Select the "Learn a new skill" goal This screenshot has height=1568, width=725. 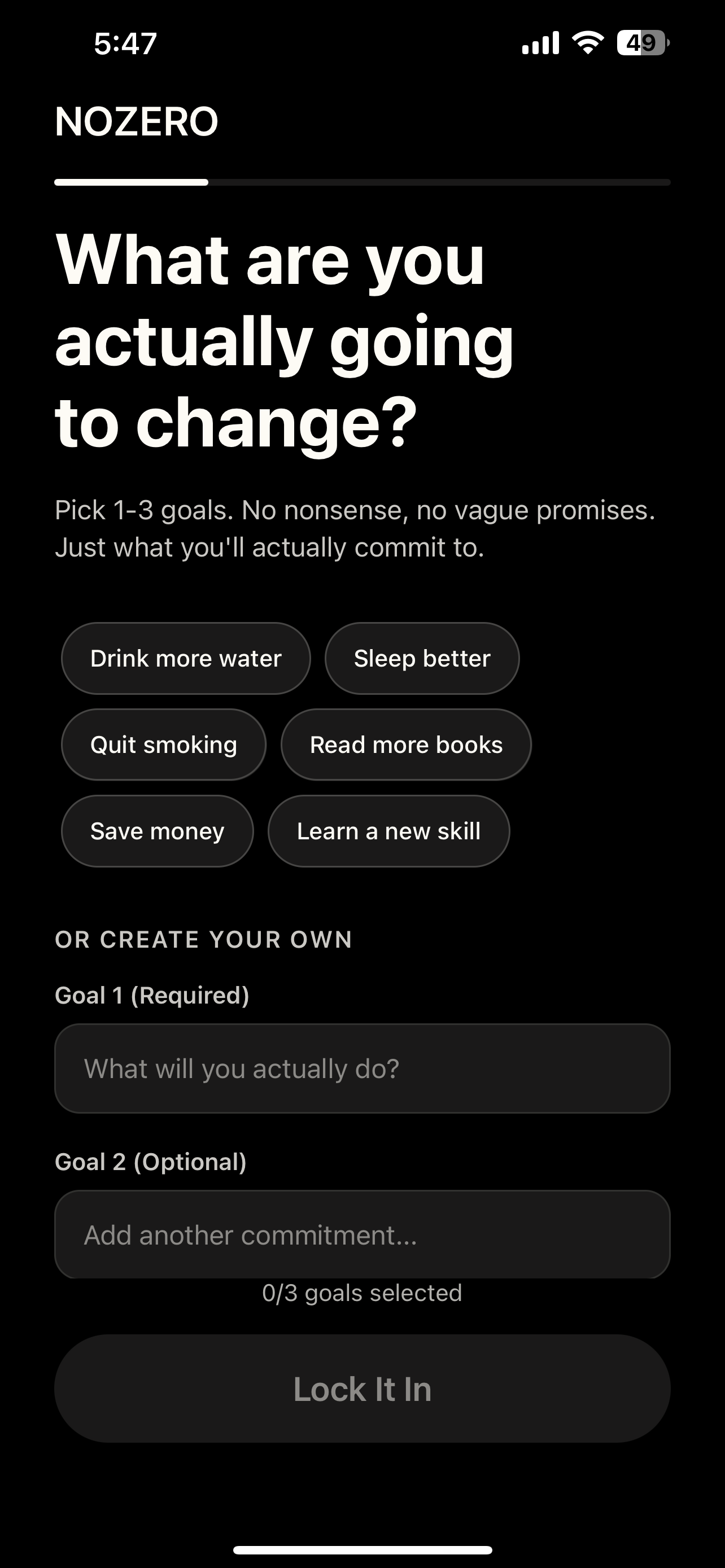click(x=388, y=831)
